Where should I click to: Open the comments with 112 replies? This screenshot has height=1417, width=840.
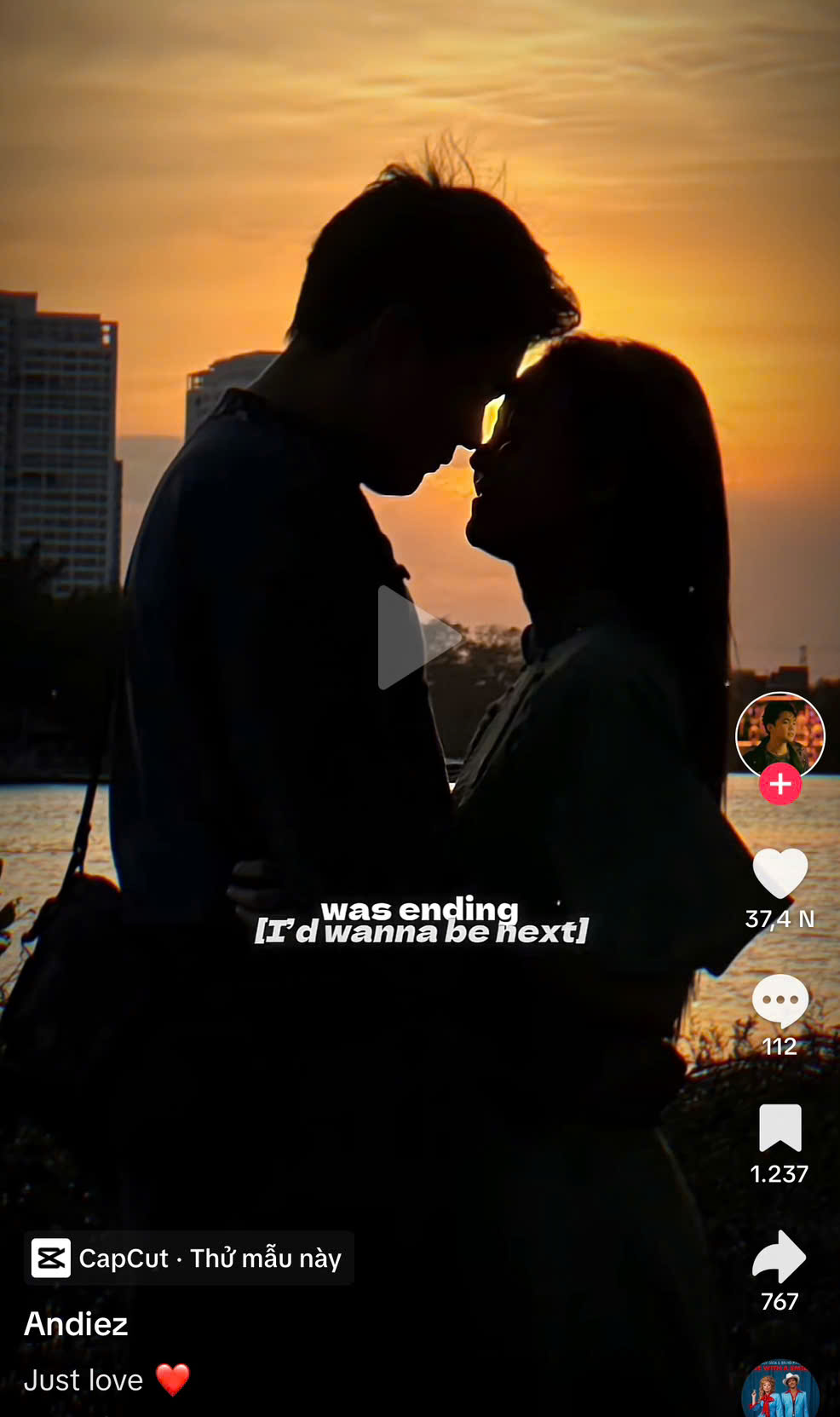pos(780,1001)
